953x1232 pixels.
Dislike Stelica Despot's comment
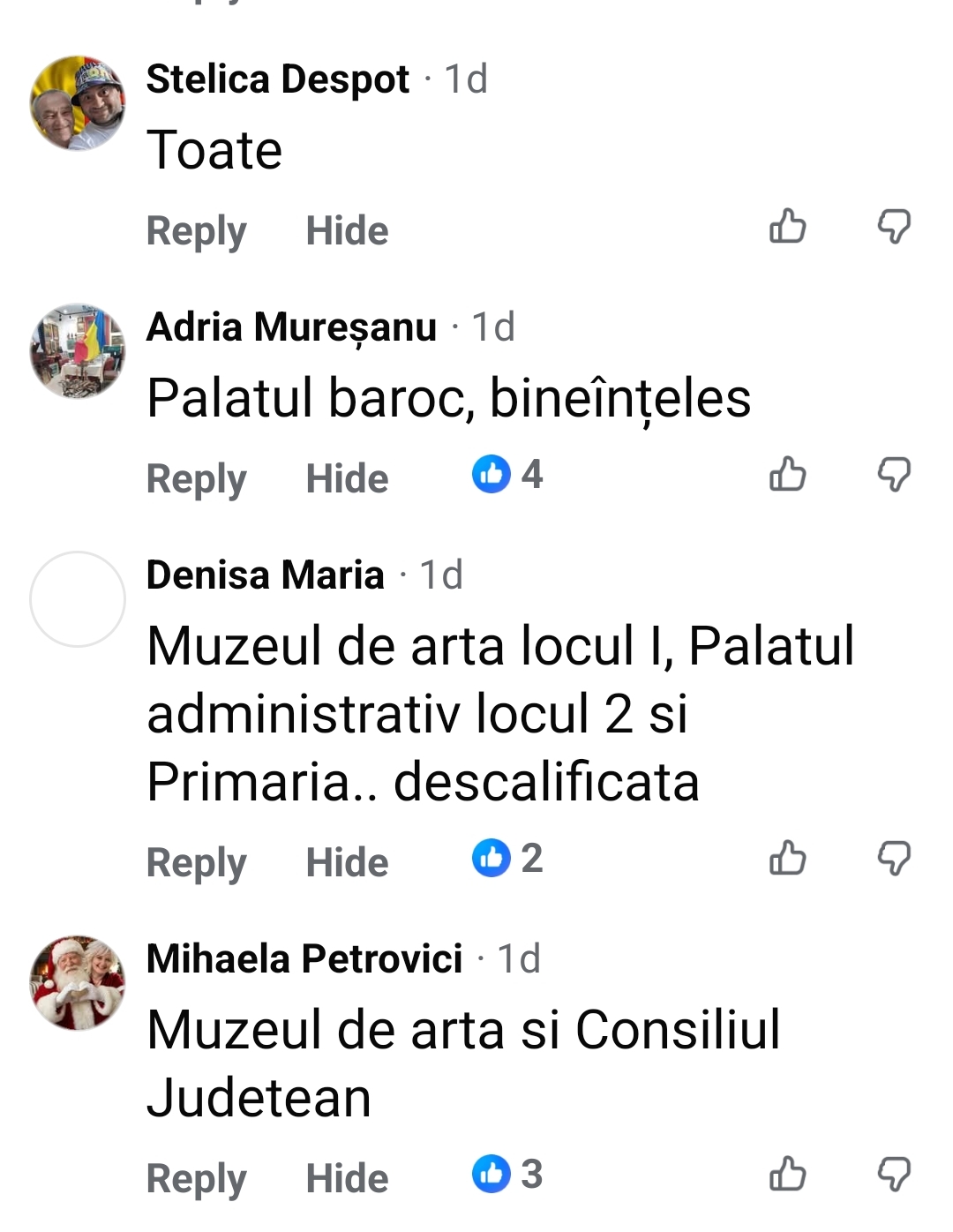894,227
